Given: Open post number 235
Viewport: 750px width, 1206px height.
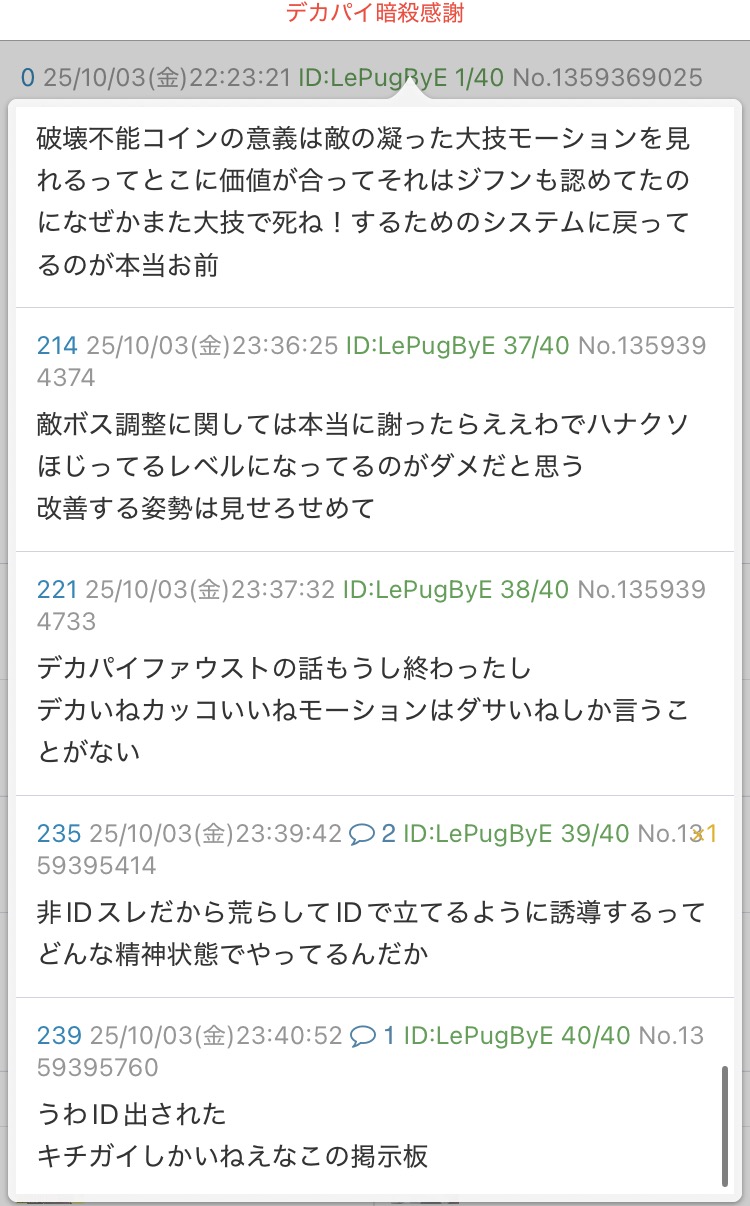Looking at the screenshot, I should point(58,833).
